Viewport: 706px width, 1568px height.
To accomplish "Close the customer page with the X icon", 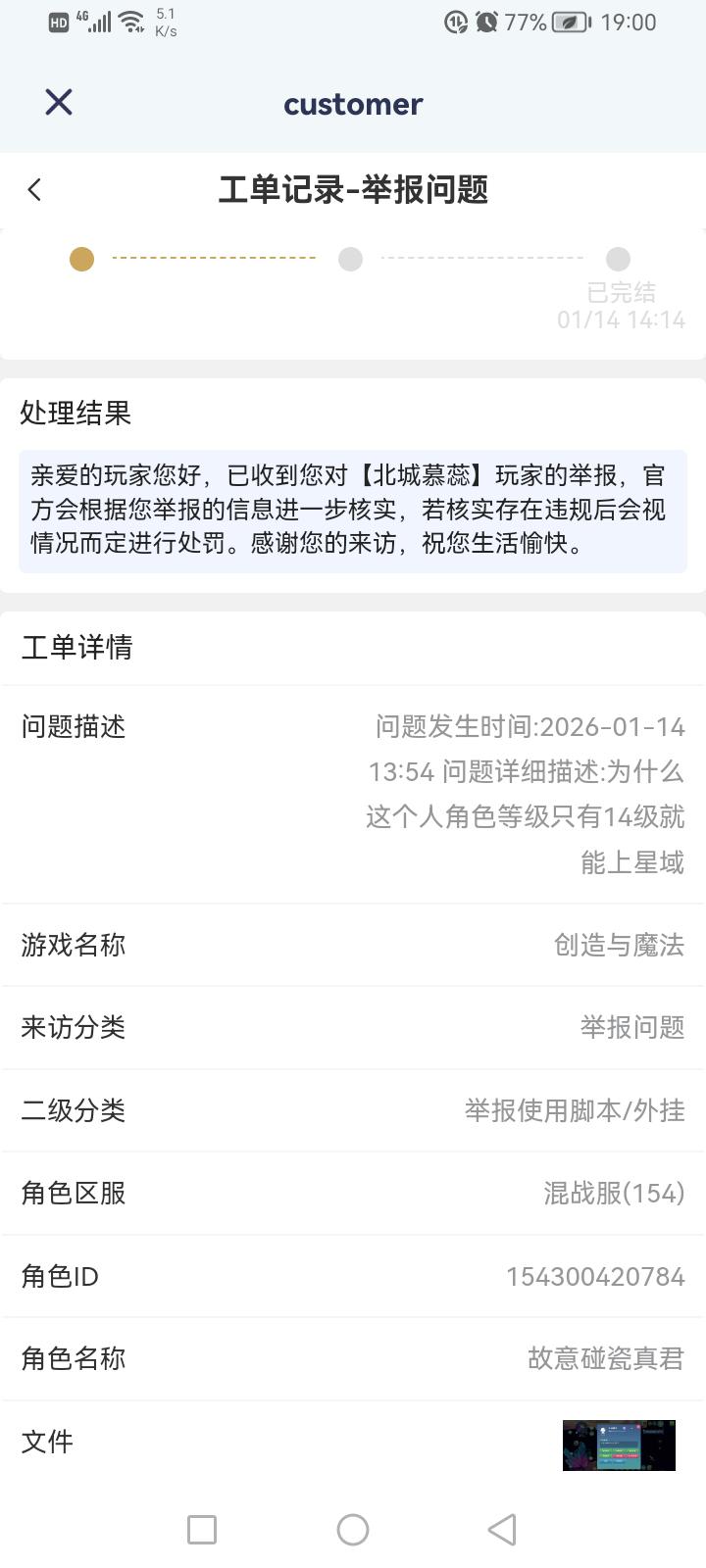I will 57,102.
